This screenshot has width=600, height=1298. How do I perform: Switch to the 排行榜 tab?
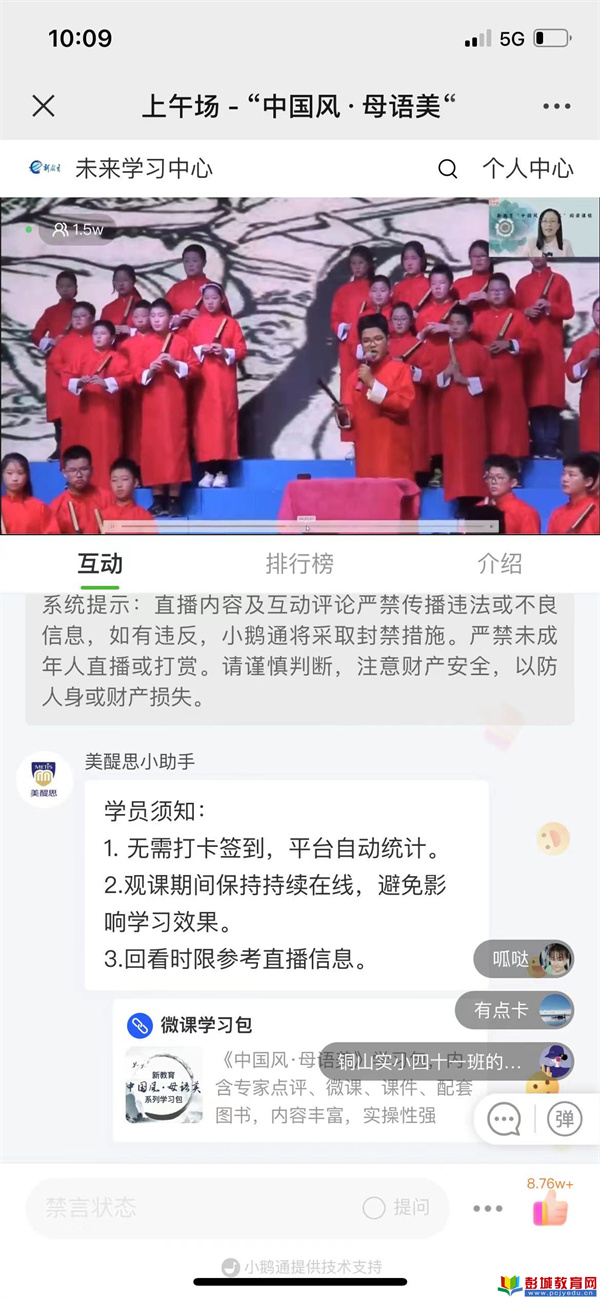[299, 563]
